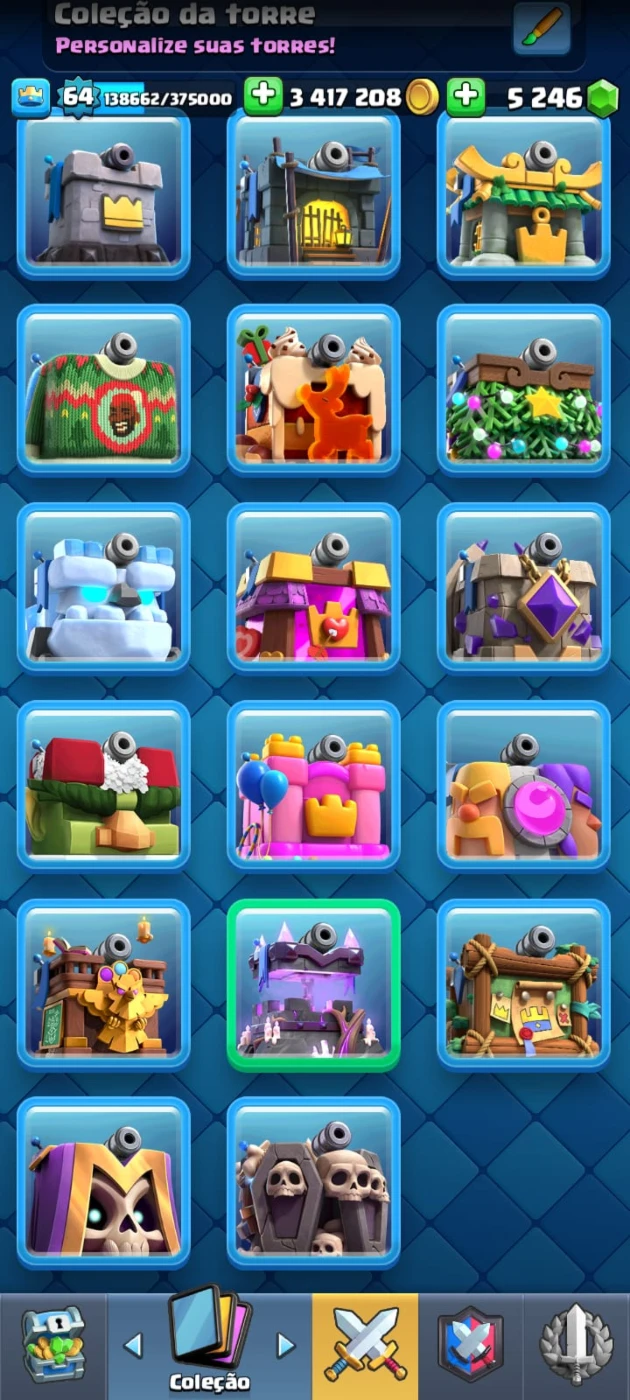Add gold with the green plus button
Viewport: 630px width, 1400px height.
[x=263, y=96]
